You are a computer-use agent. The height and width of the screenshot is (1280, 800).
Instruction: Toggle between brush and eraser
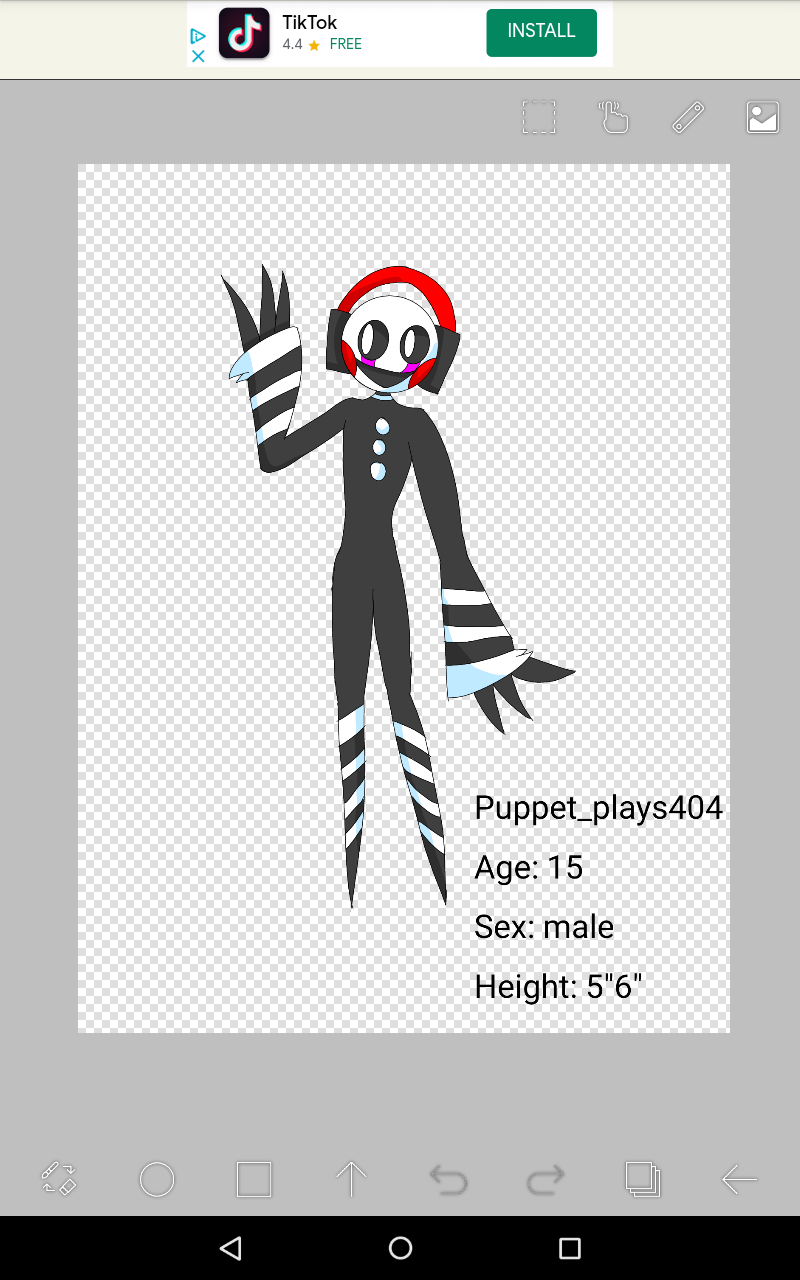57,1179
